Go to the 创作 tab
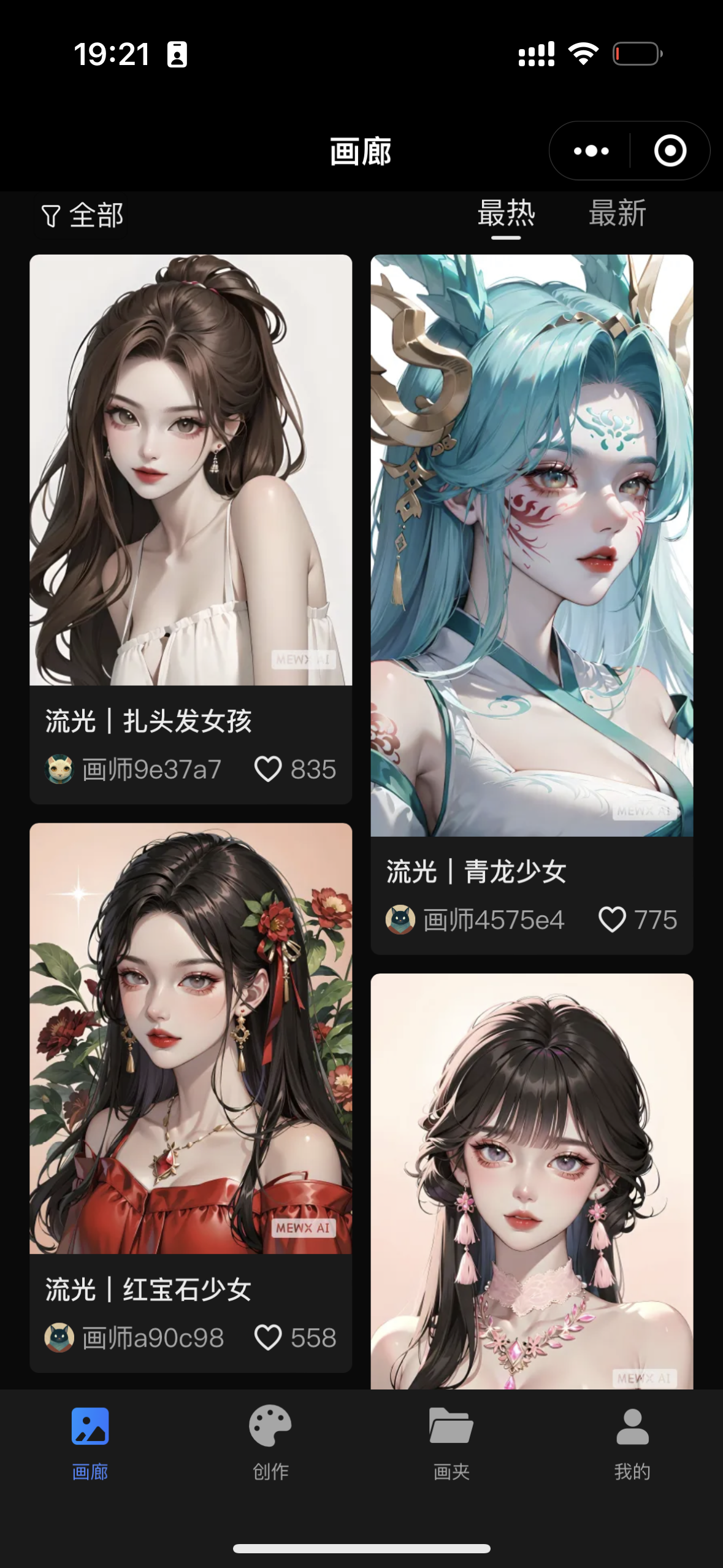The width and height of the screenshot is (723, 1568). pyautogui.click(x=270, y=1440)
